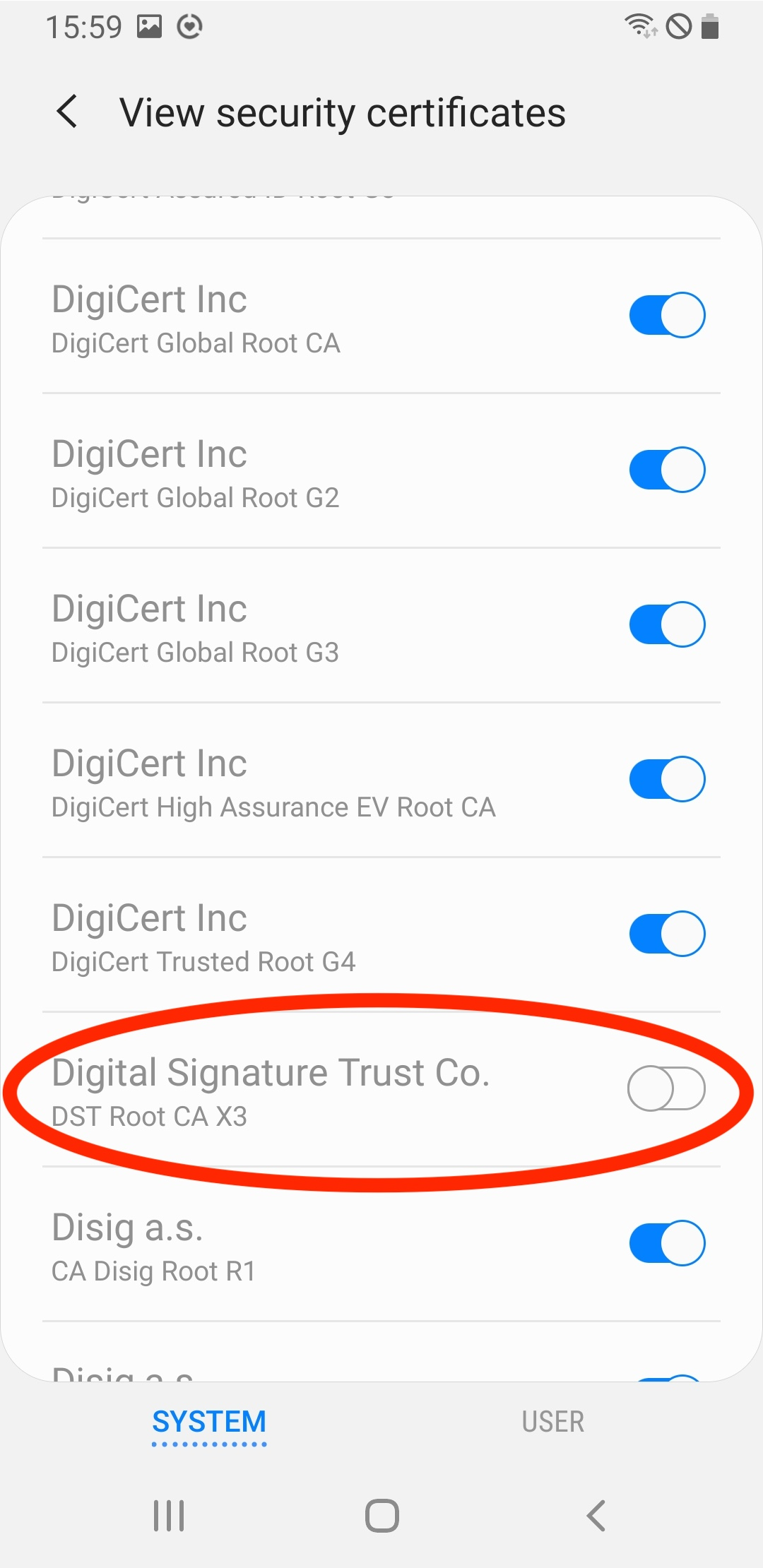763x1568 pixels.
Task: Switch to the USER tab
Action: tap(553, 1422)
